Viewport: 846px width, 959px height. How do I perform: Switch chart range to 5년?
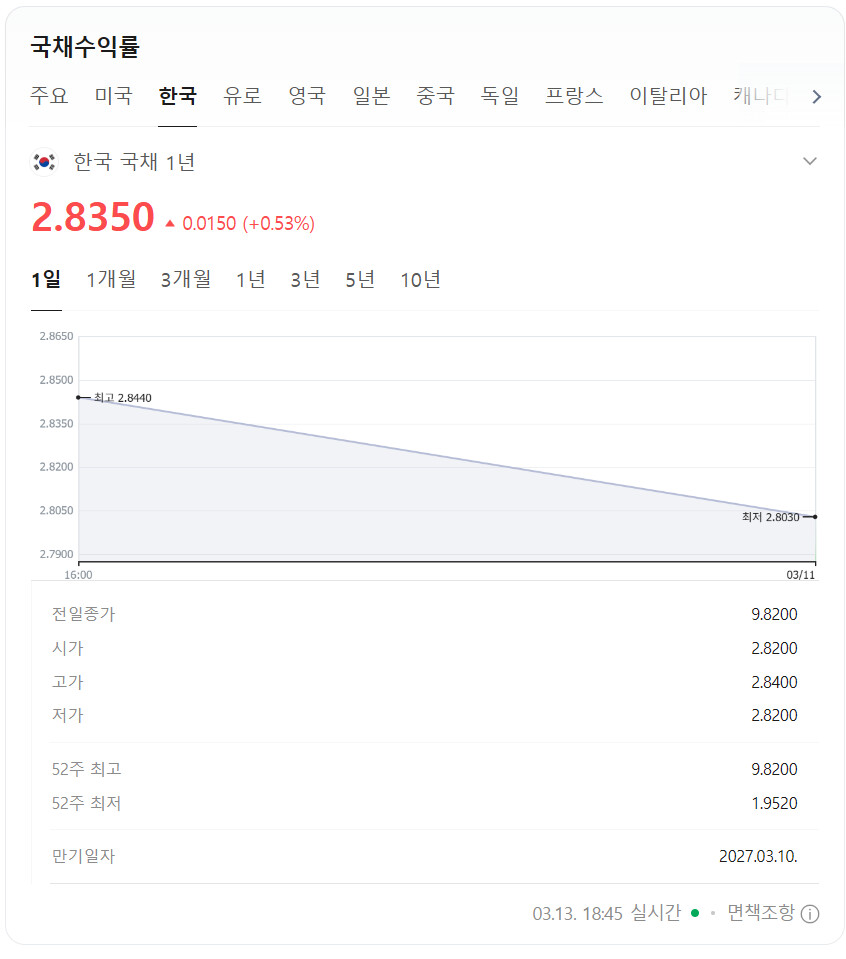pos(360,280)
